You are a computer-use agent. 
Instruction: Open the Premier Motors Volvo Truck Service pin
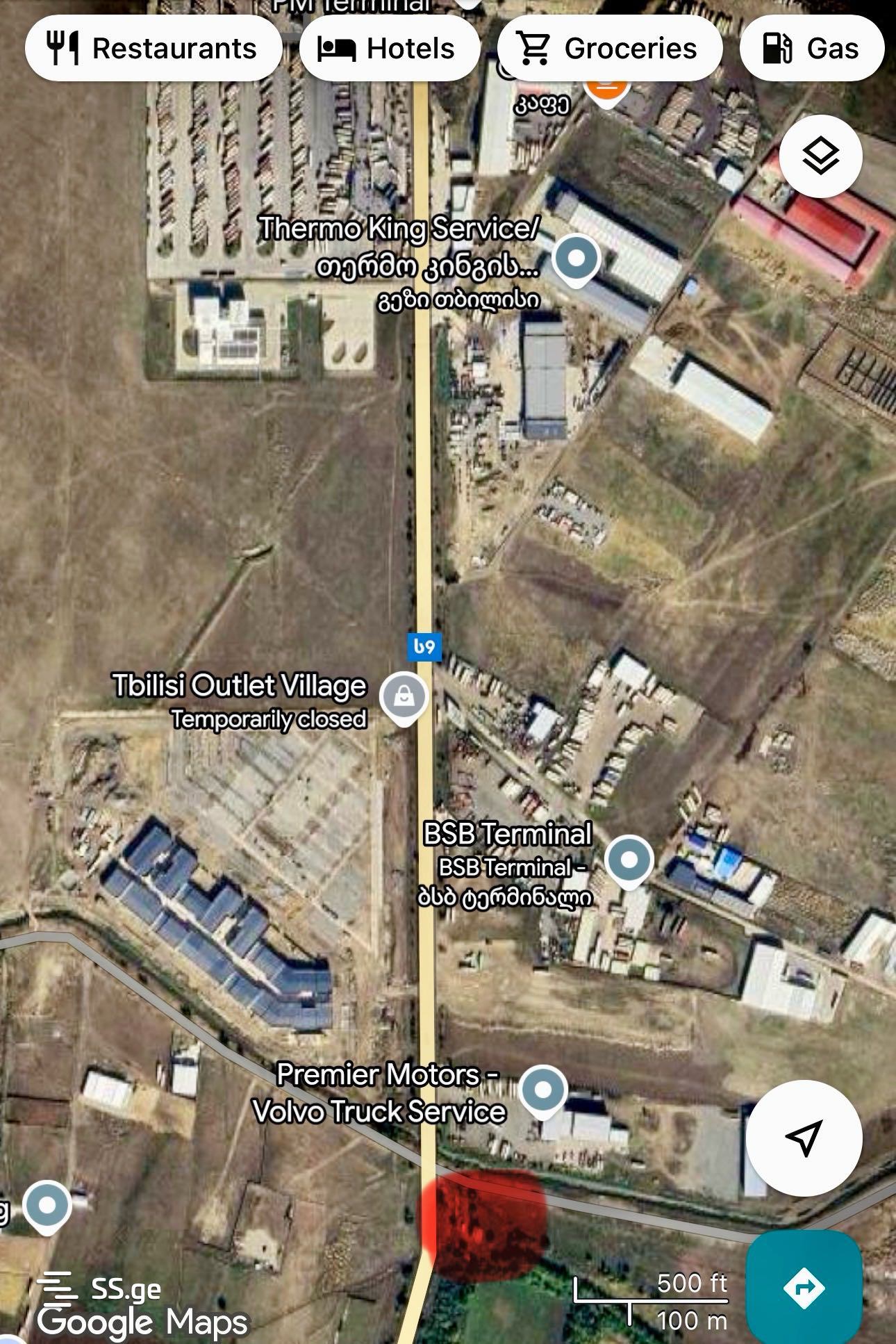(x=543, y=1090)
